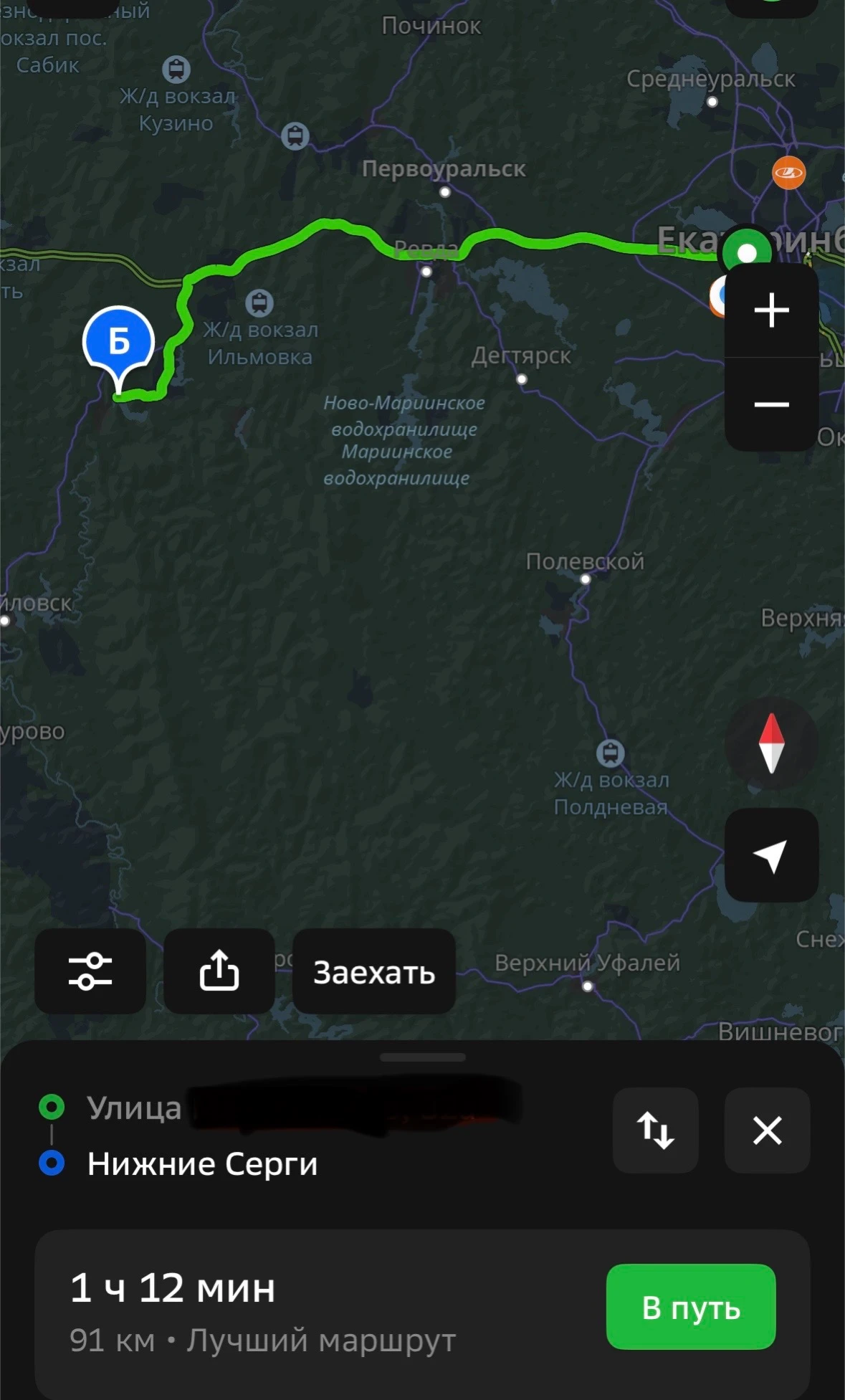Zoom out of the map
The image size is (845, 1400).
click(x=771, y=404)
